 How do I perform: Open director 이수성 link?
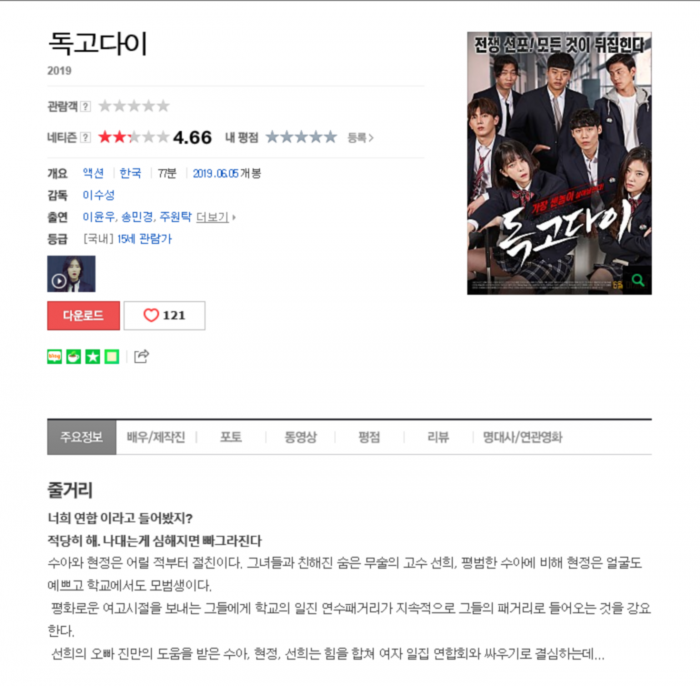point(98,195)
